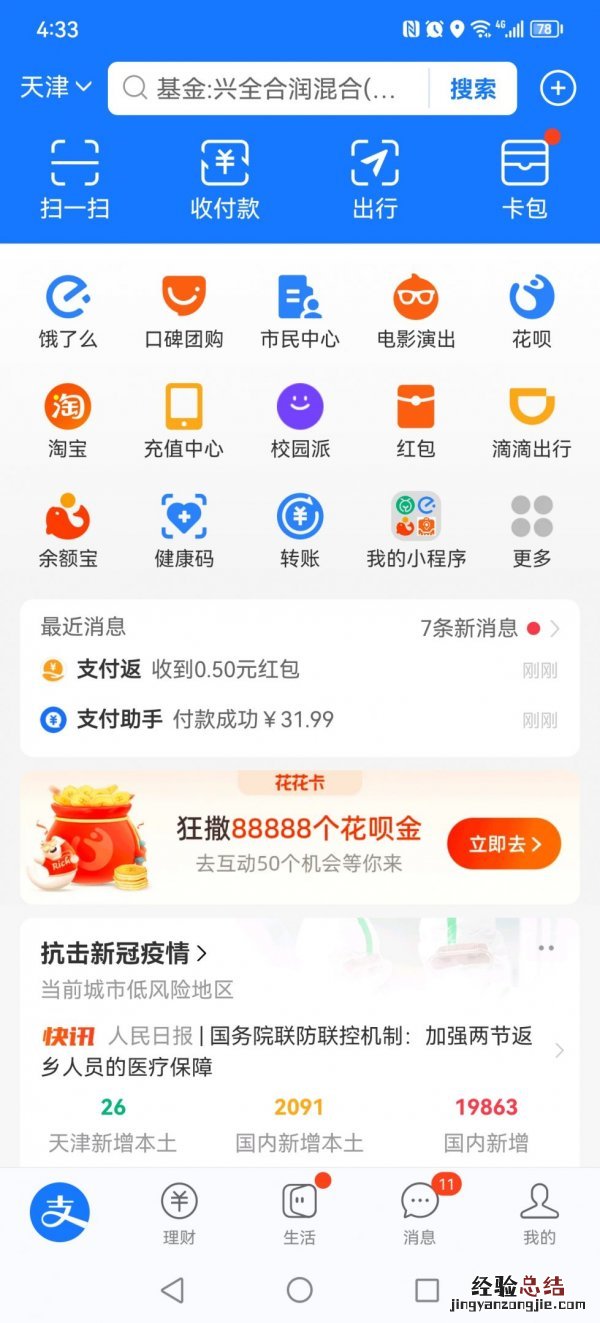Open 淘宝 mini app

point(68,421)
